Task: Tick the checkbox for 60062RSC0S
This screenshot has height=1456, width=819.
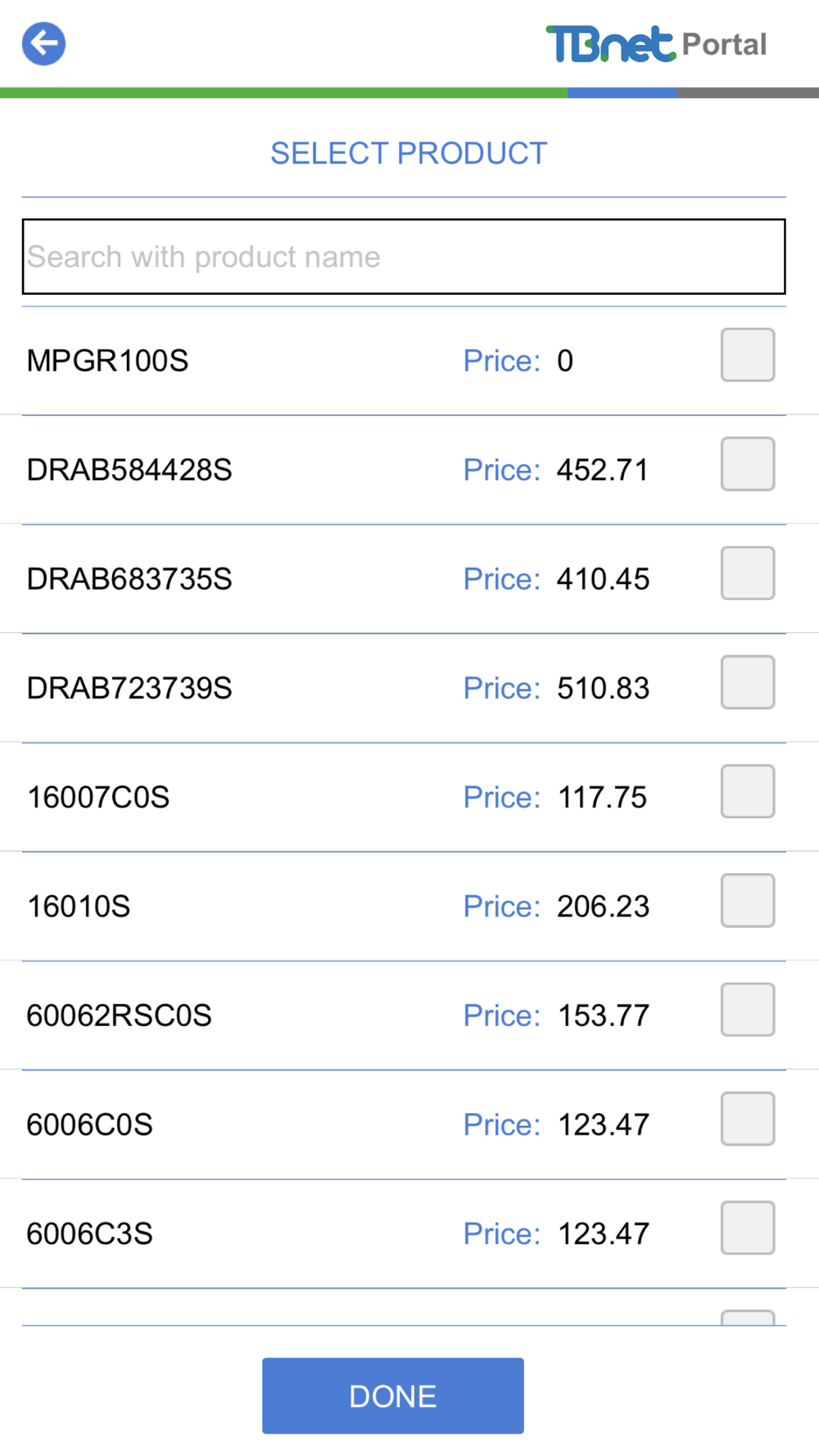Action: [x=747, y=1010]
